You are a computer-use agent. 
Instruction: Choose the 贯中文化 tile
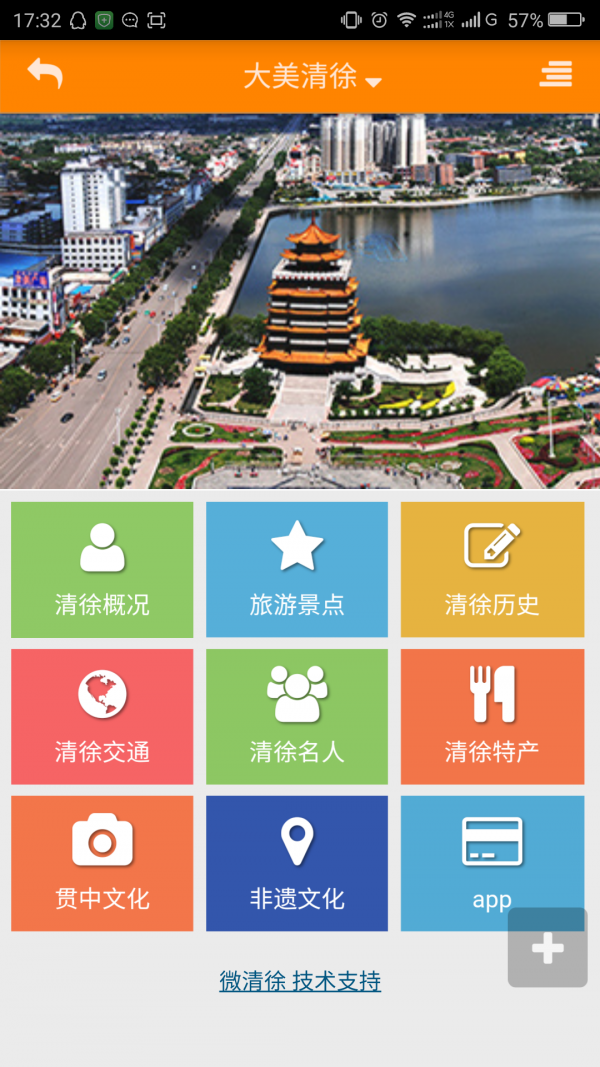102,863
